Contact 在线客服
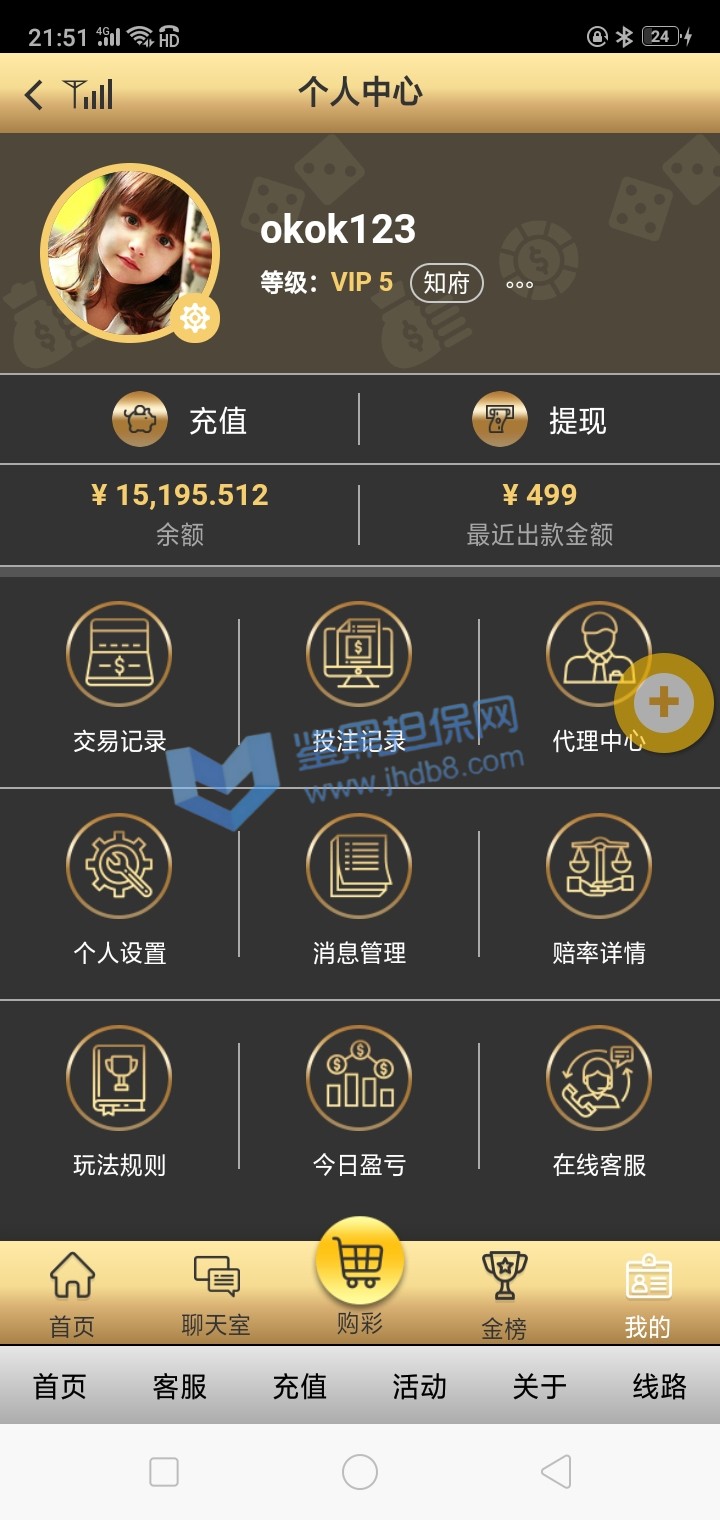The height and width of the screenshot is (1520, 720). click(599, 1102)
